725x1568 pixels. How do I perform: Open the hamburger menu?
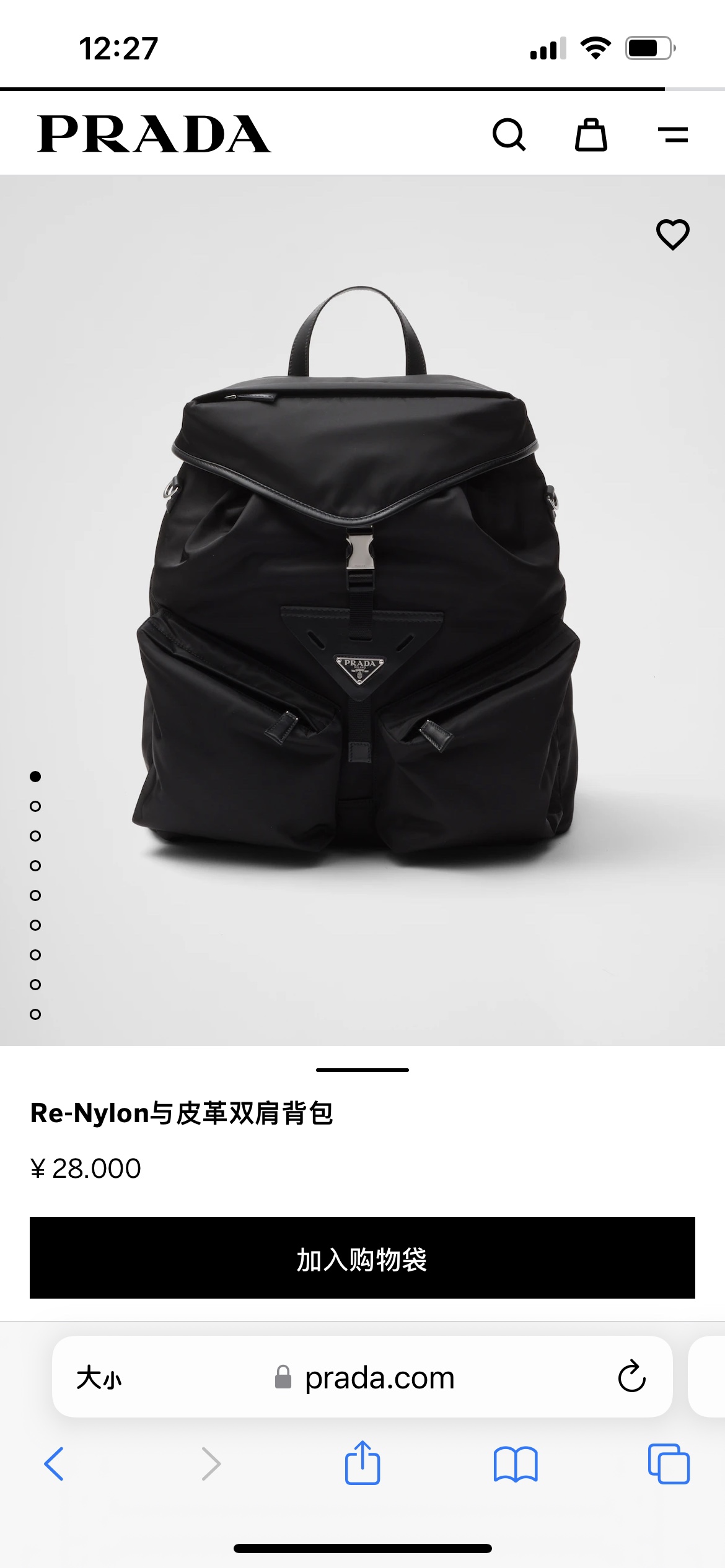click(x=672, y=134)
